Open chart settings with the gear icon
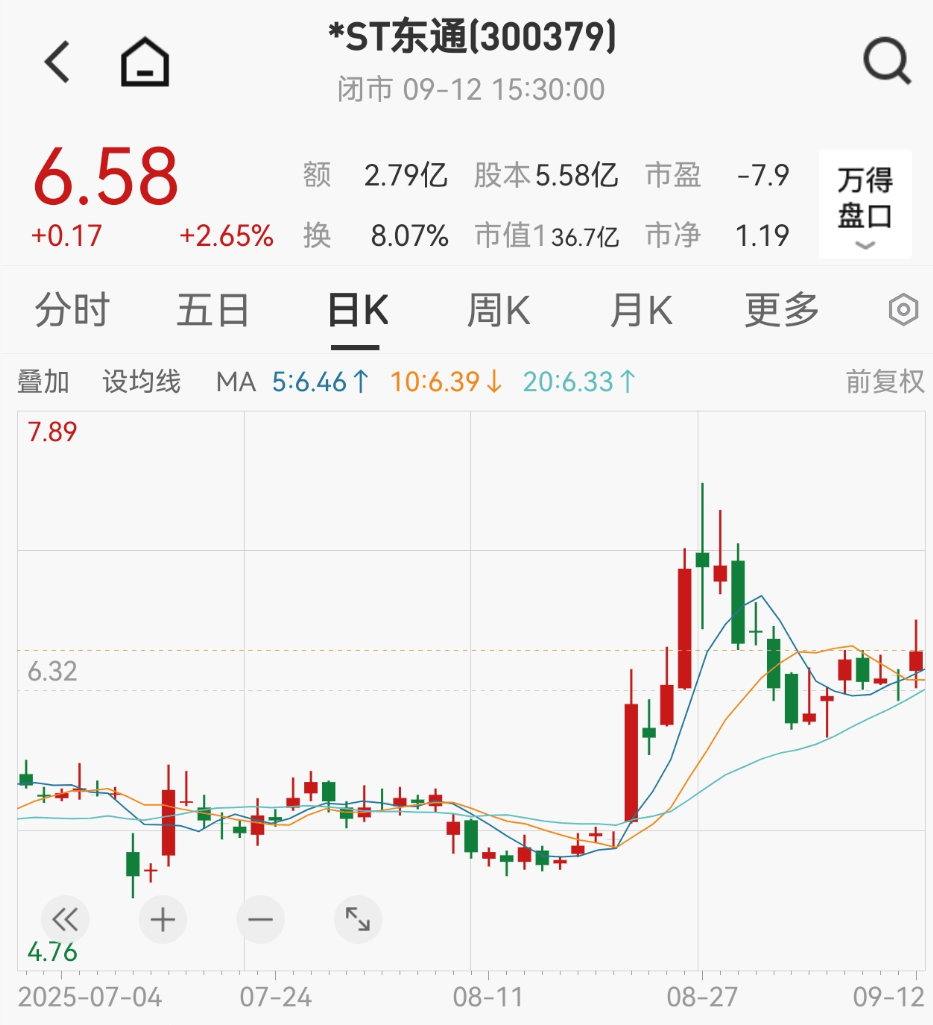Screen dimensions: 933x1025 point(905,310)
